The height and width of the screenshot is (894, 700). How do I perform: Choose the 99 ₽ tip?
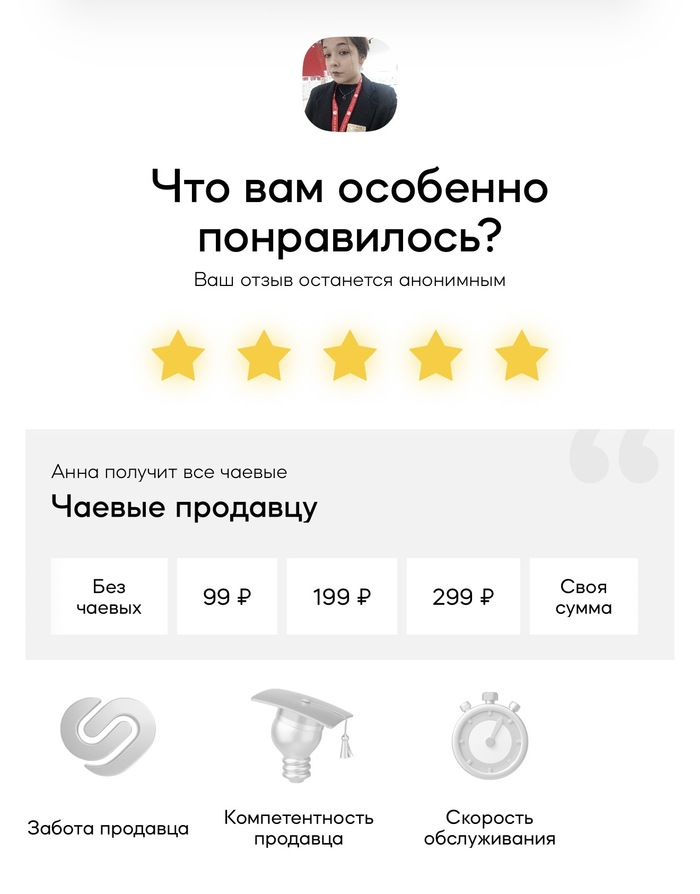tap(227, 597)
